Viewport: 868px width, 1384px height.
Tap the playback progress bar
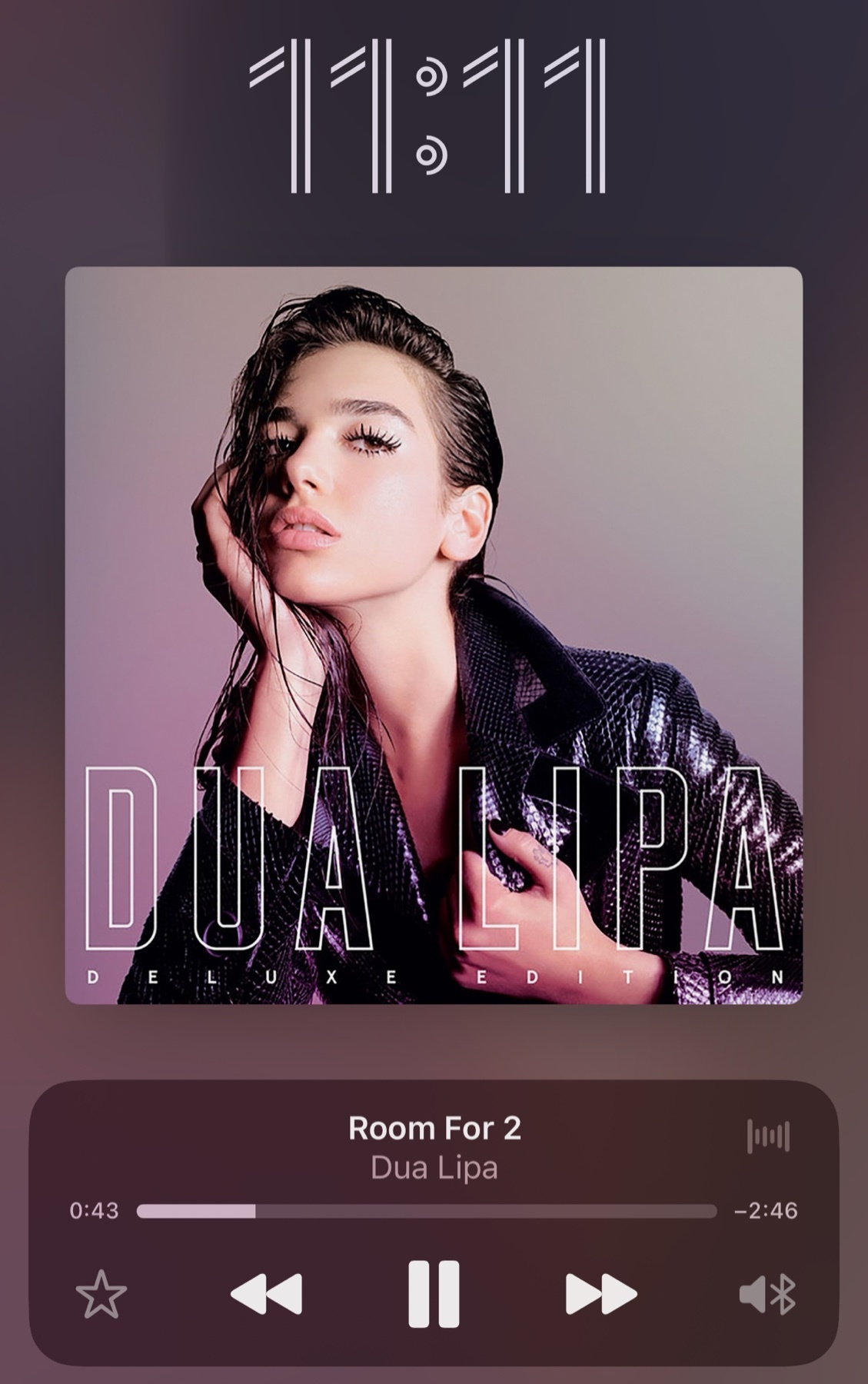pyautogui.click(x=427, y=1211)
